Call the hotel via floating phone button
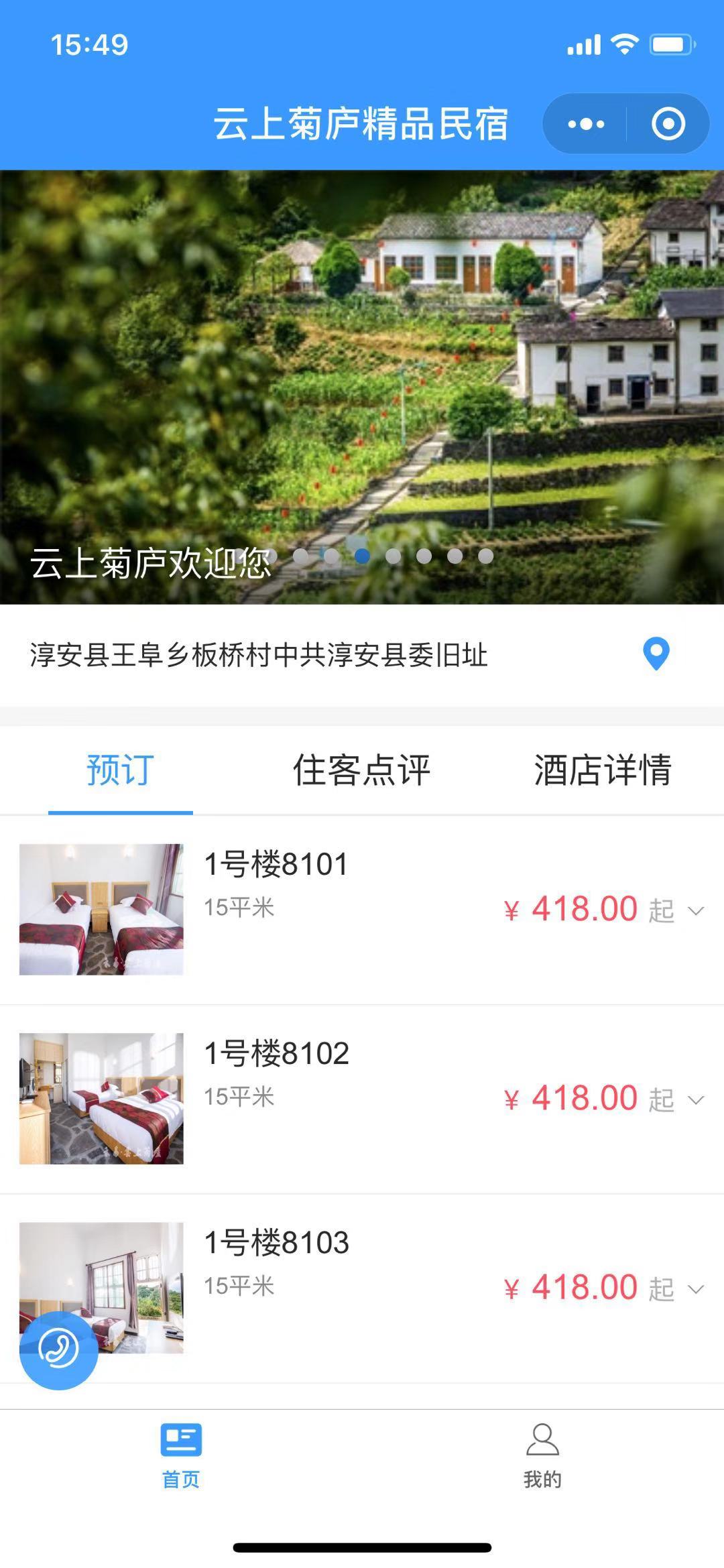Image resolution: width=724 pixels, height=1568 pixels. click(59, 1350)
